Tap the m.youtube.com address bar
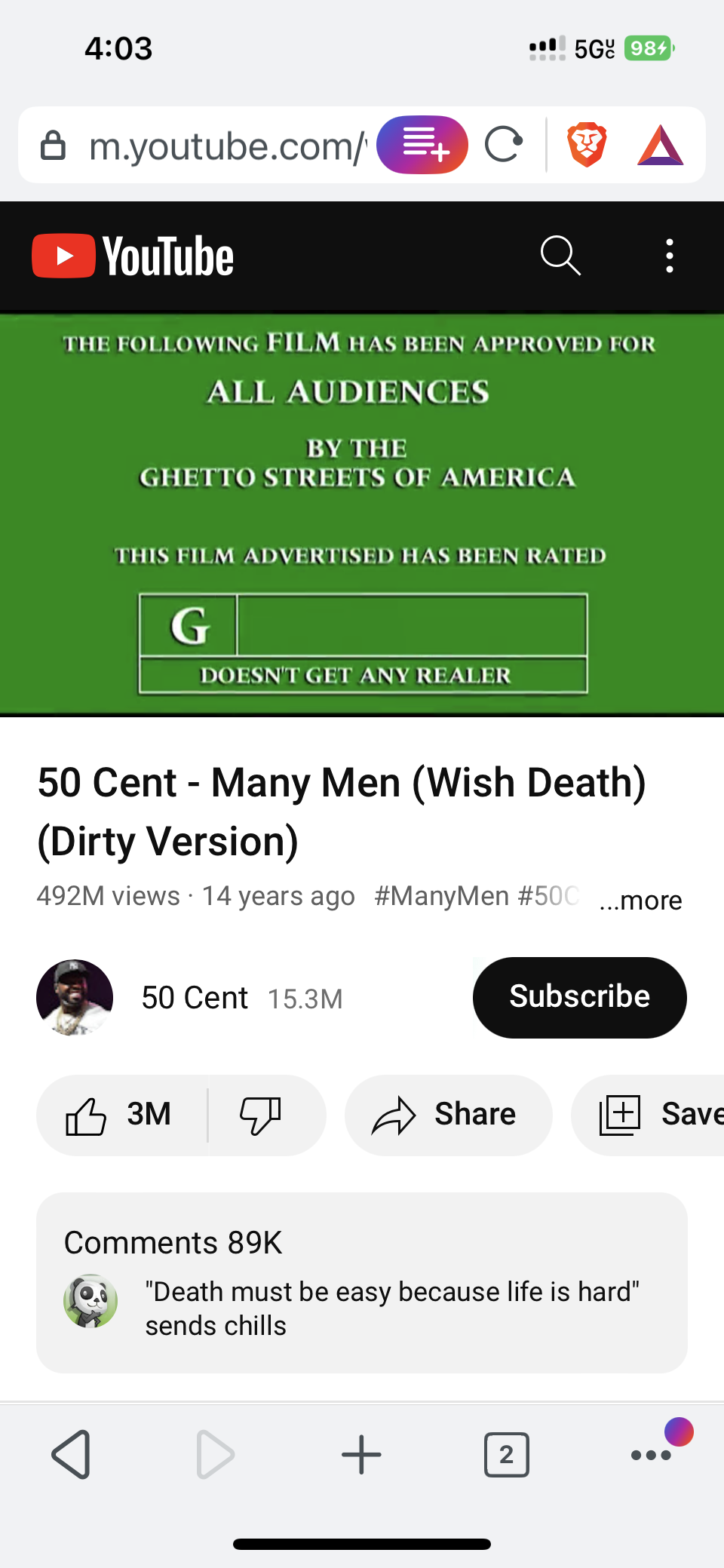Image resolution: width=724 pixels, height=1568 pixels. tap(226, 146)
